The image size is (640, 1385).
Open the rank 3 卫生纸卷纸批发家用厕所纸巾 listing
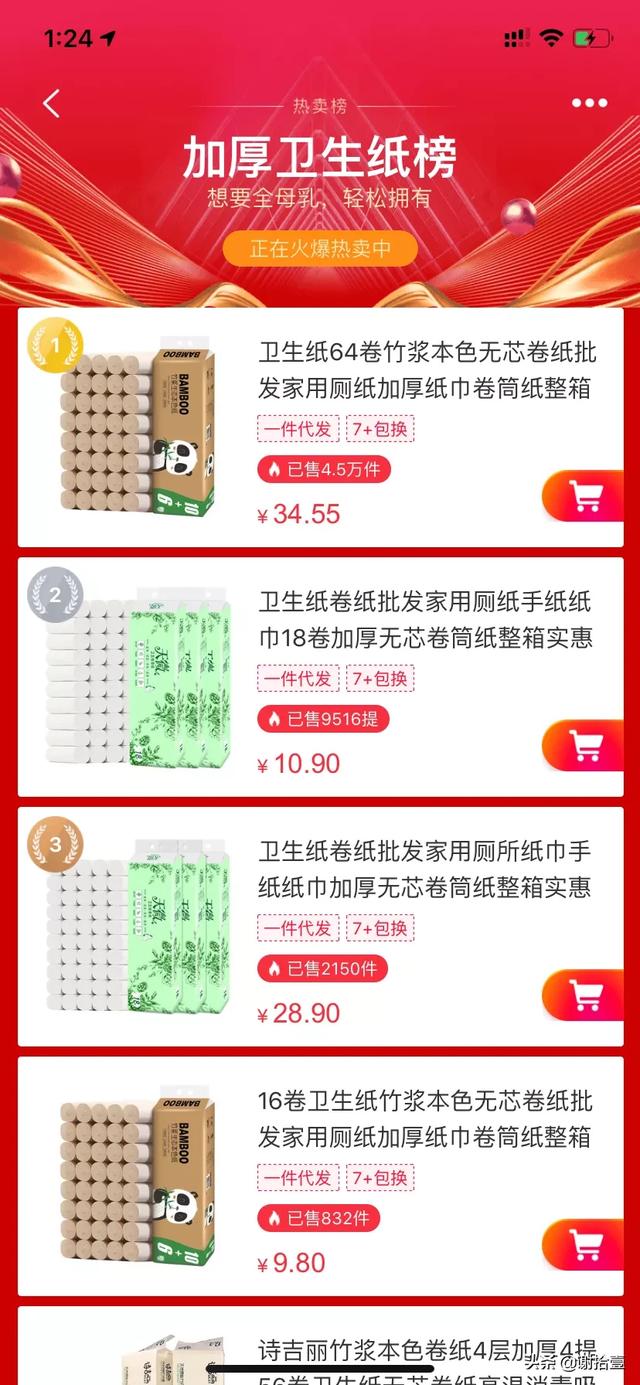point(426,869)
